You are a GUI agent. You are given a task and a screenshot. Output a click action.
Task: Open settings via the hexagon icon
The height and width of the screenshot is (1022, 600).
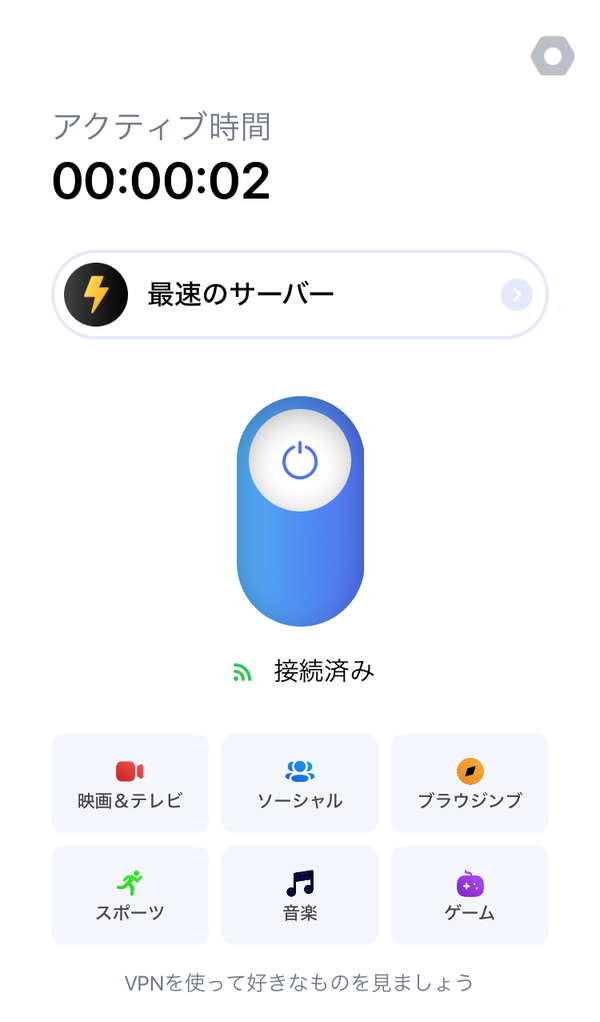click(x=552, y=56)
